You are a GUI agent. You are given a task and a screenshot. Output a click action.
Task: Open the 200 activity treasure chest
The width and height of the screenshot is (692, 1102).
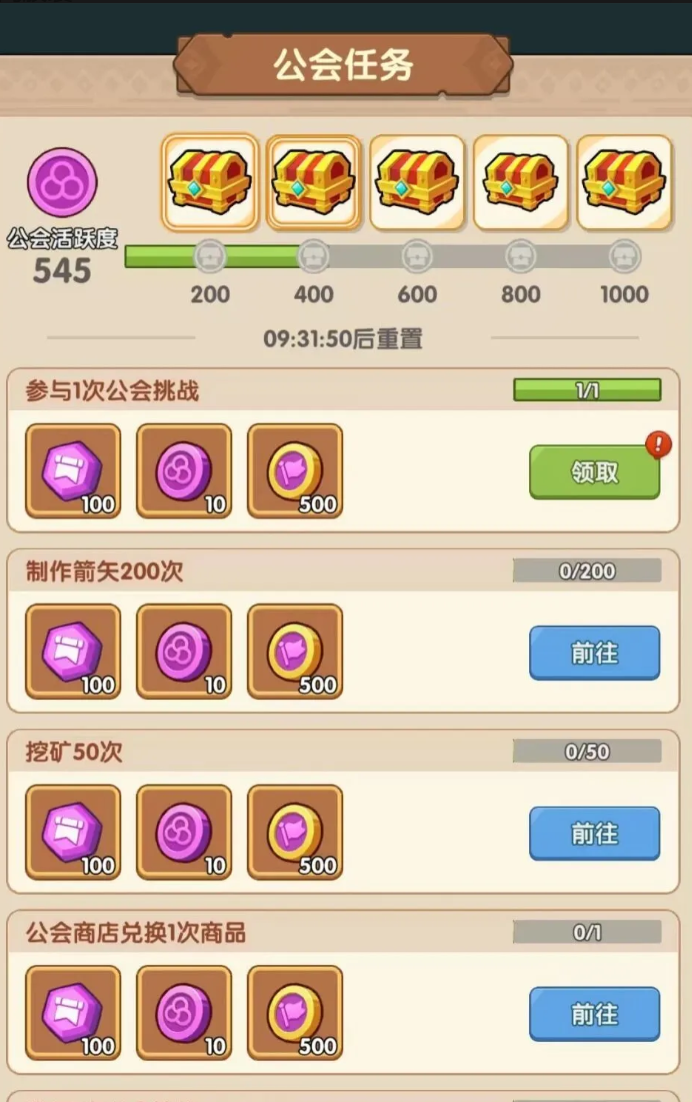point(210,182)
